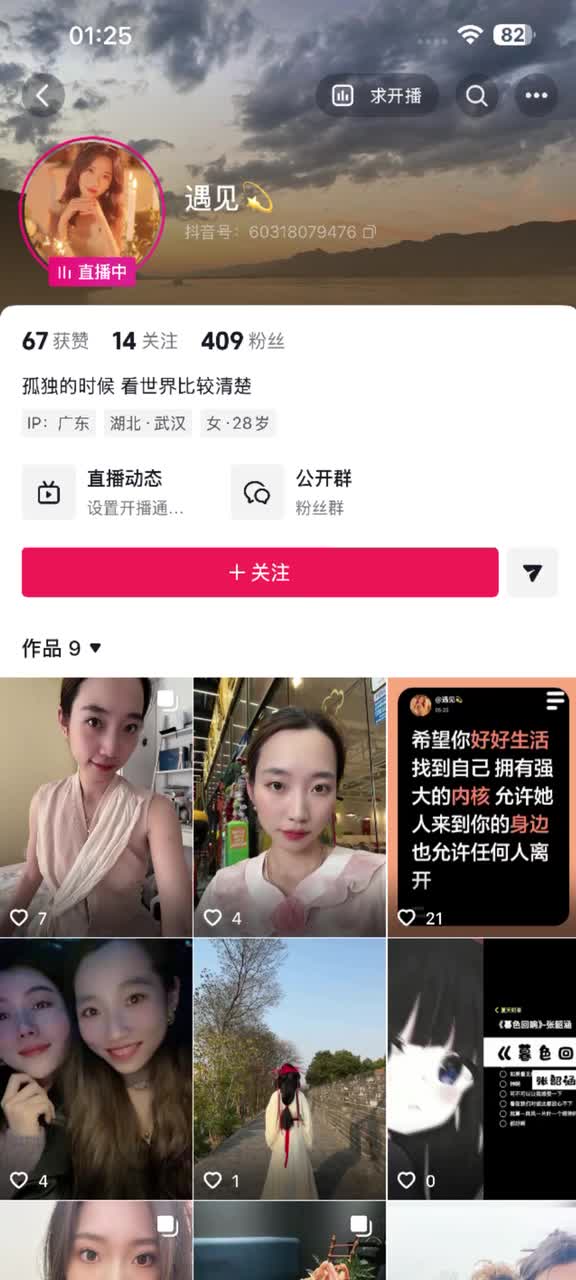This screenshot has width=576, height=1280.
Task: Open 直播动态 live updates
Action: pos(107,492)
